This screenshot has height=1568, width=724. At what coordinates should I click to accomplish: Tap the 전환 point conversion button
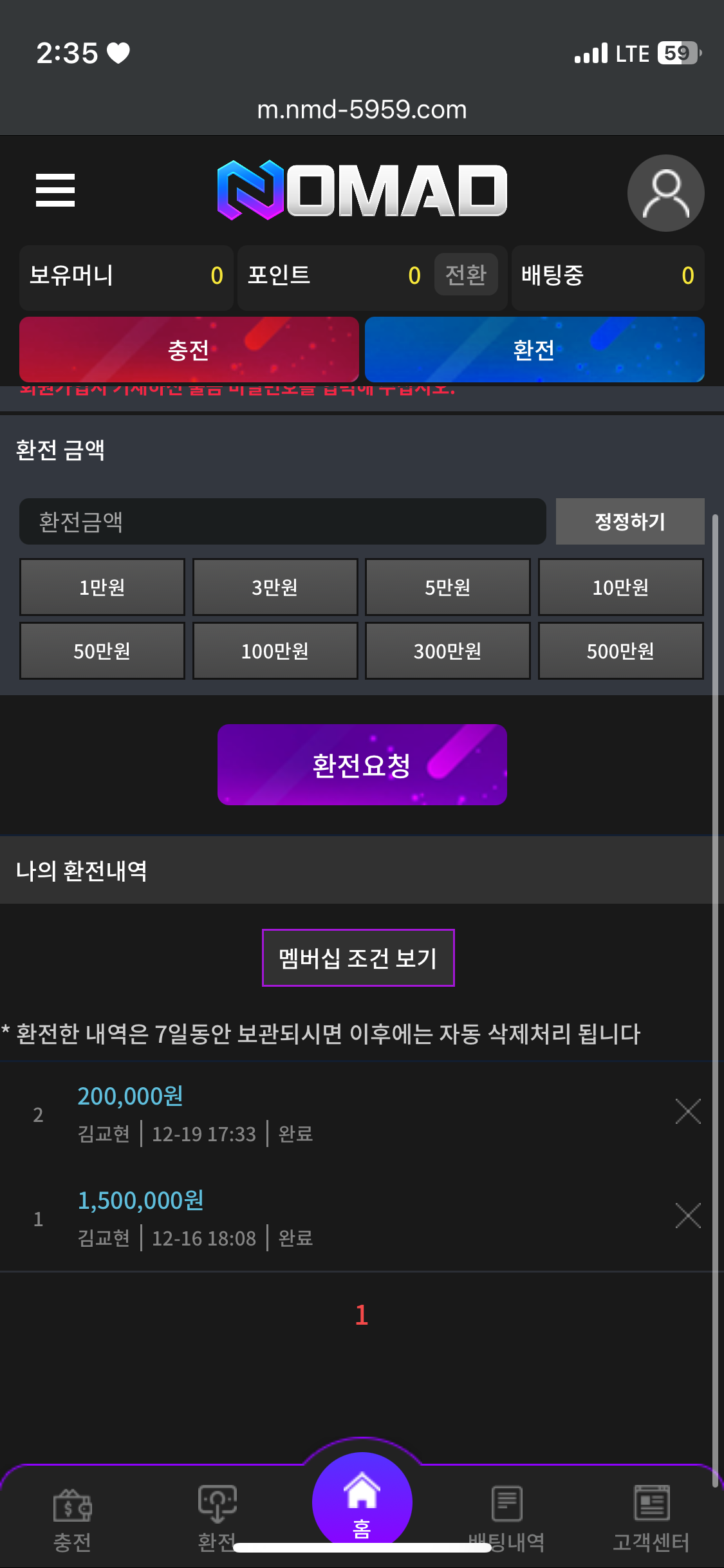click(465, 275)
